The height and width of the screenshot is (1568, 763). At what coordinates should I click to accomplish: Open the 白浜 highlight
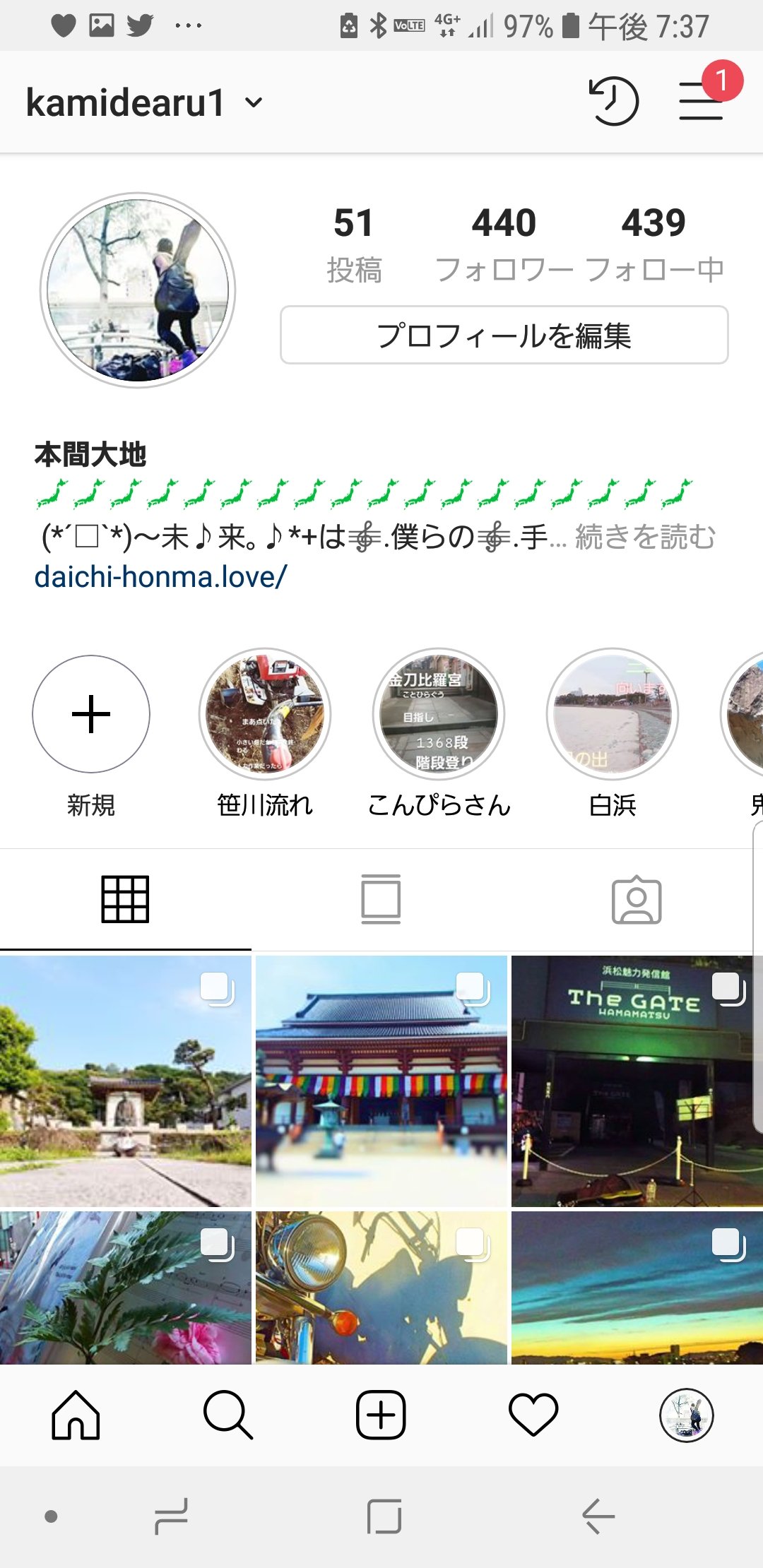click(x=613, y=714)
